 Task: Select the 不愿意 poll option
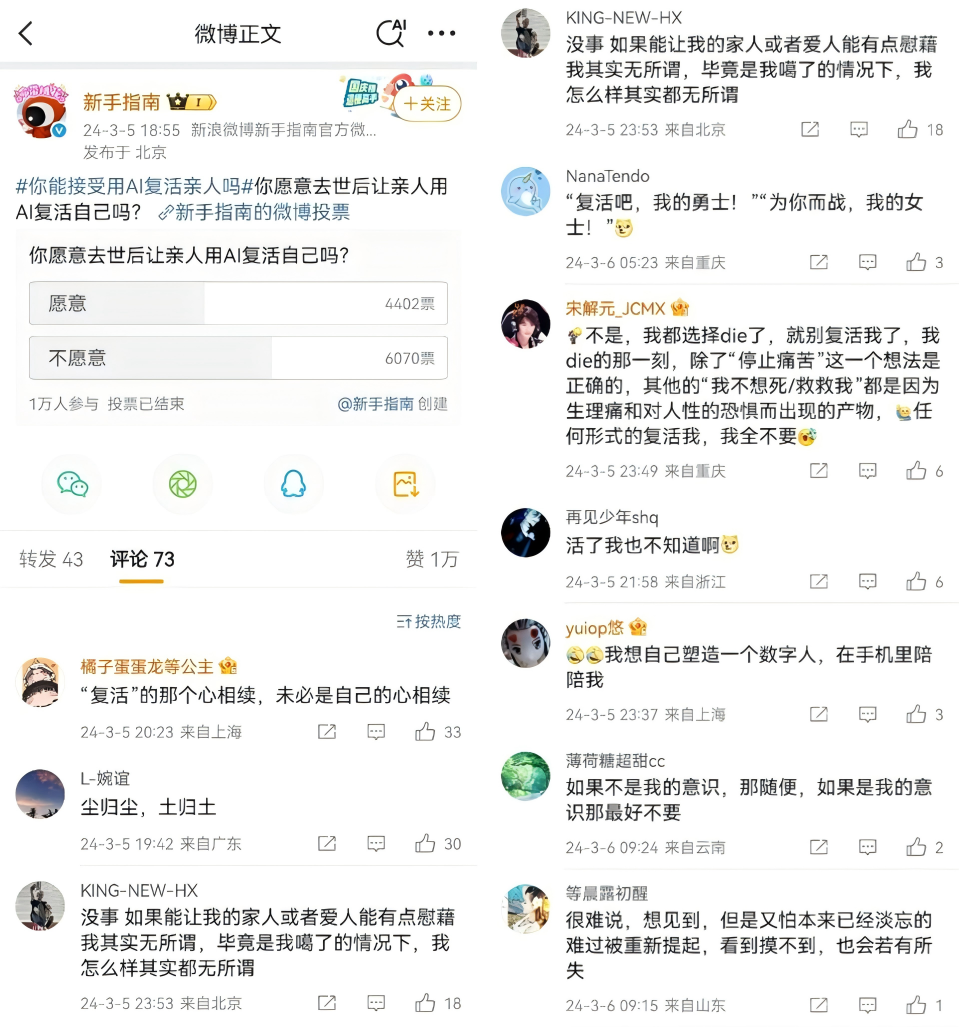point(238,358)
